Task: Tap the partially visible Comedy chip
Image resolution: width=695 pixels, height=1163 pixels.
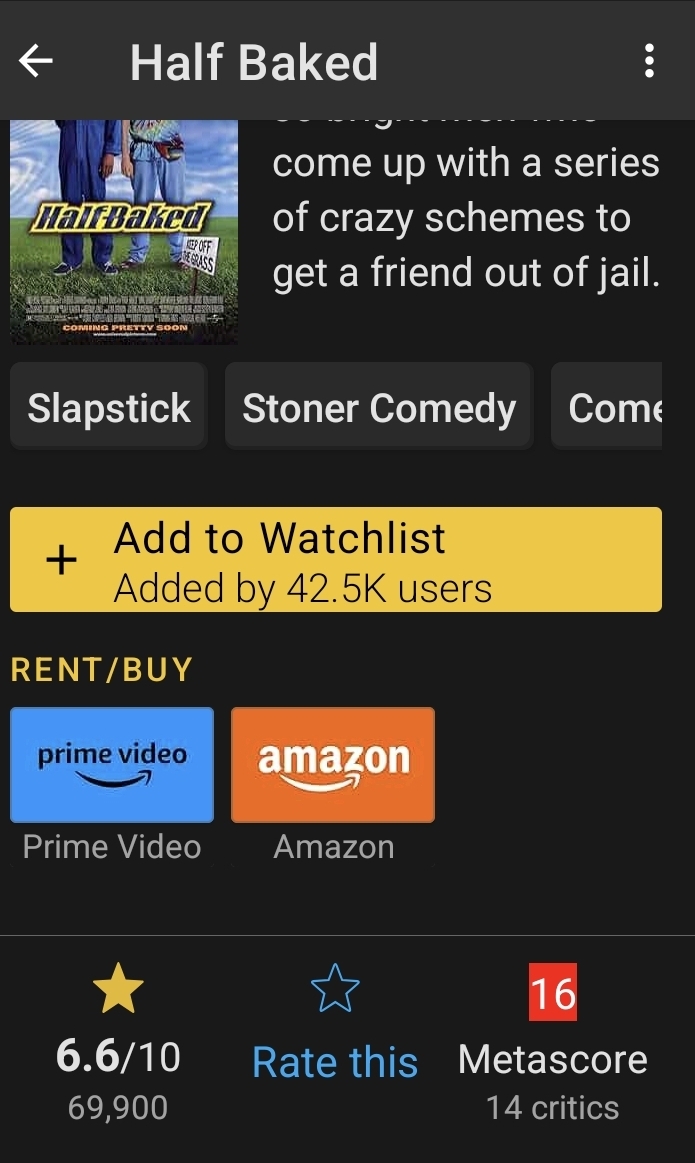Action: [607, 406]
